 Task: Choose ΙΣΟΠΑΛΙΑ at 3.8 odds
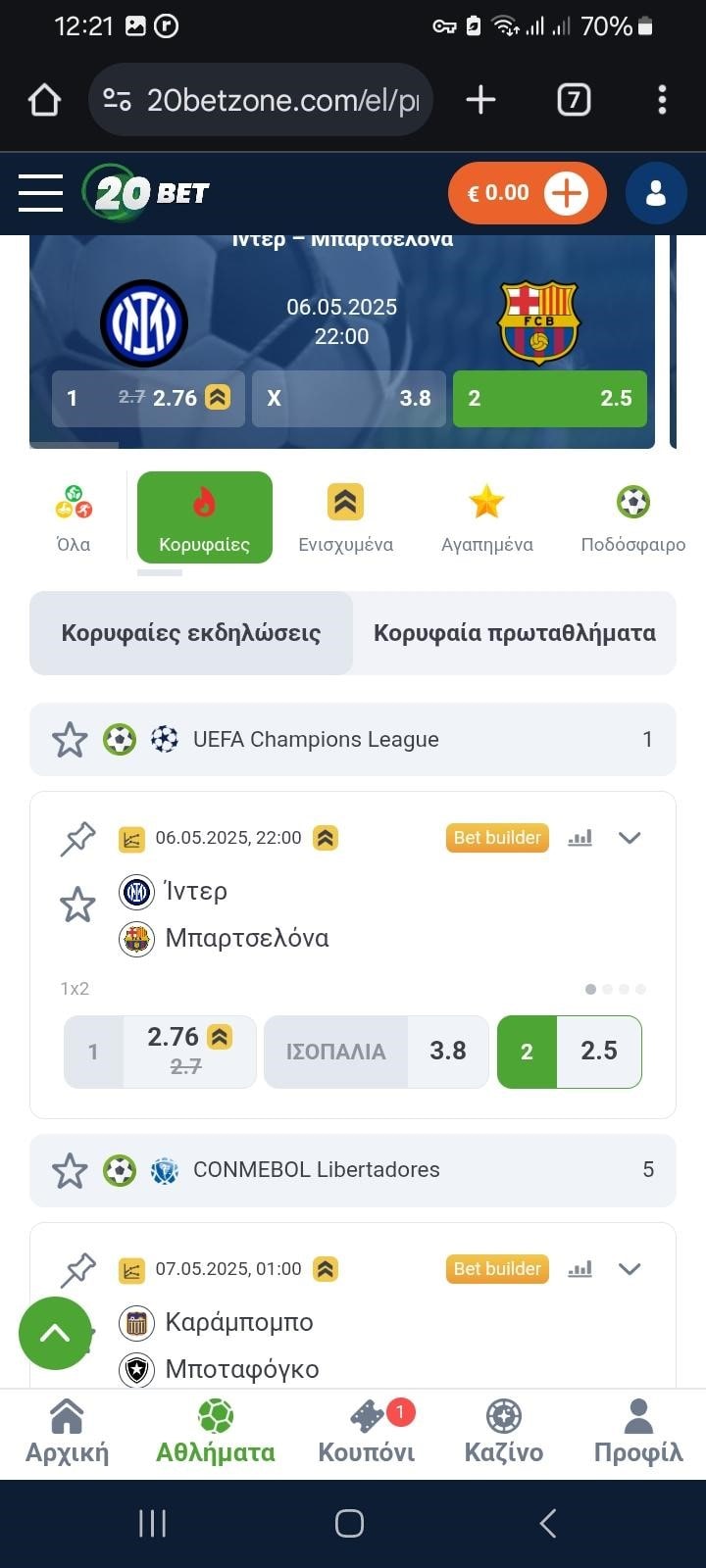[376, 1052]
